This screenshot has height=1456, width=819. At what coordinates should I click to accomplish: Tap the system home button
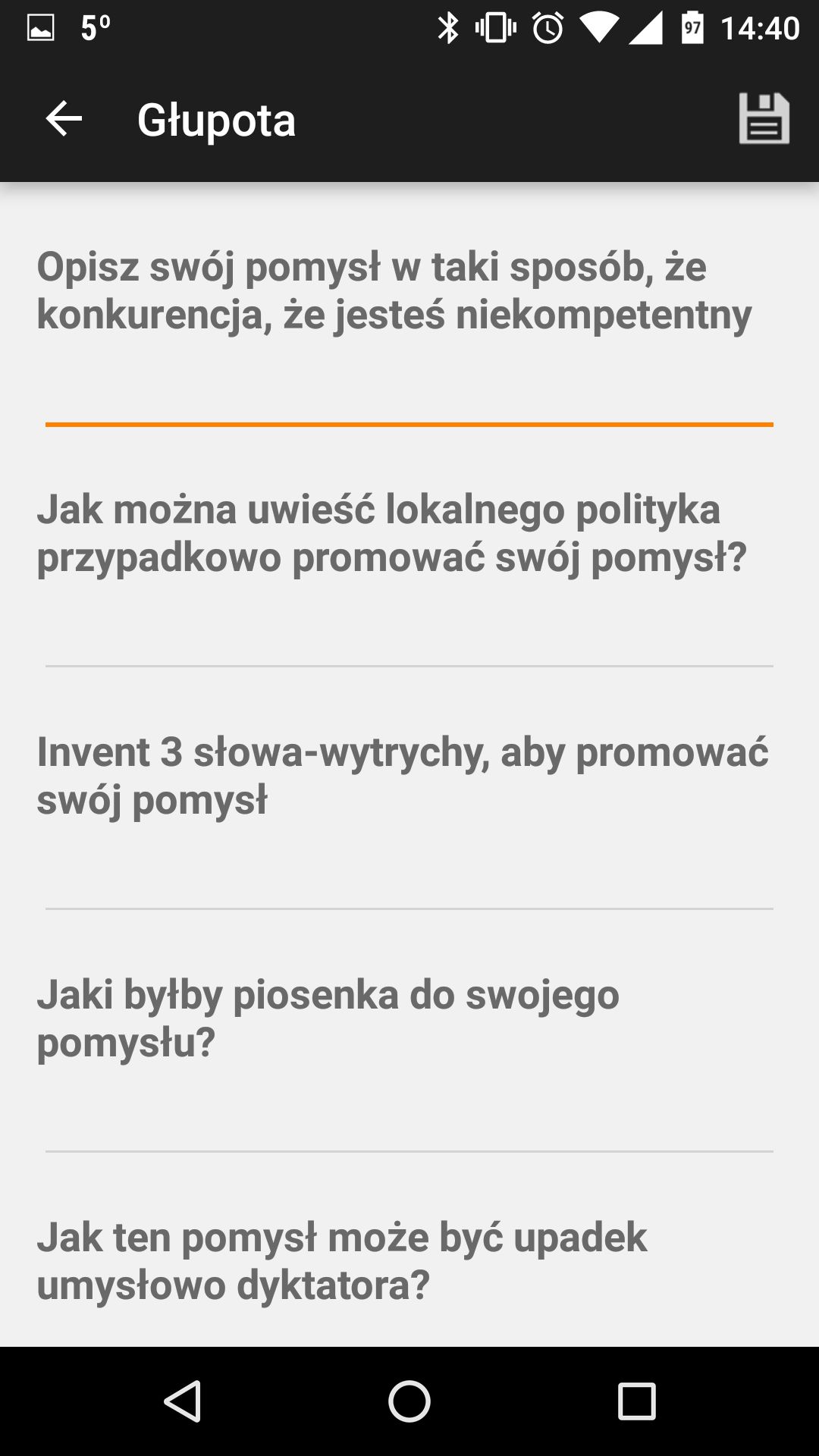pos(409,1401)
